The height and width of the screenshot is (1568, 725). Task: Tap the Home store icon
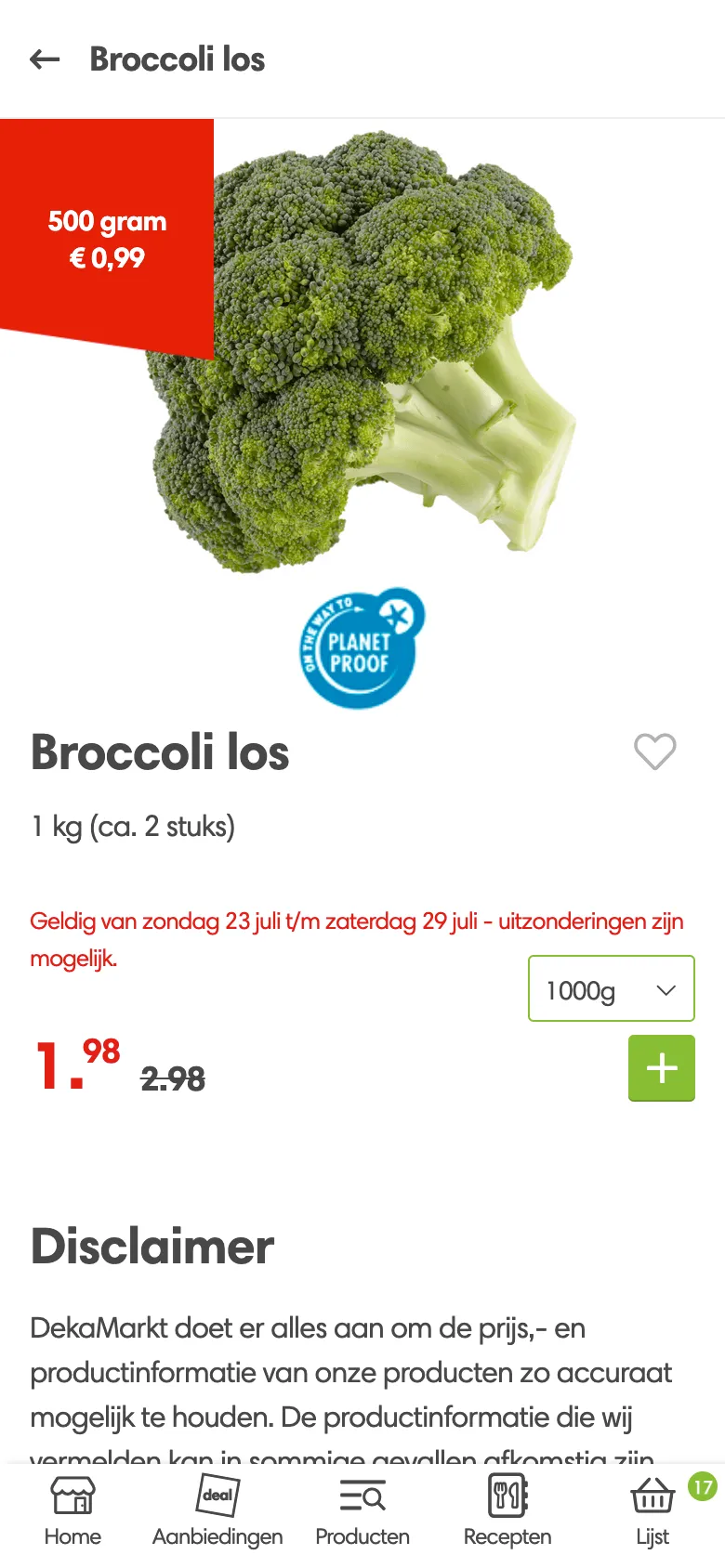click(72, 1496)
